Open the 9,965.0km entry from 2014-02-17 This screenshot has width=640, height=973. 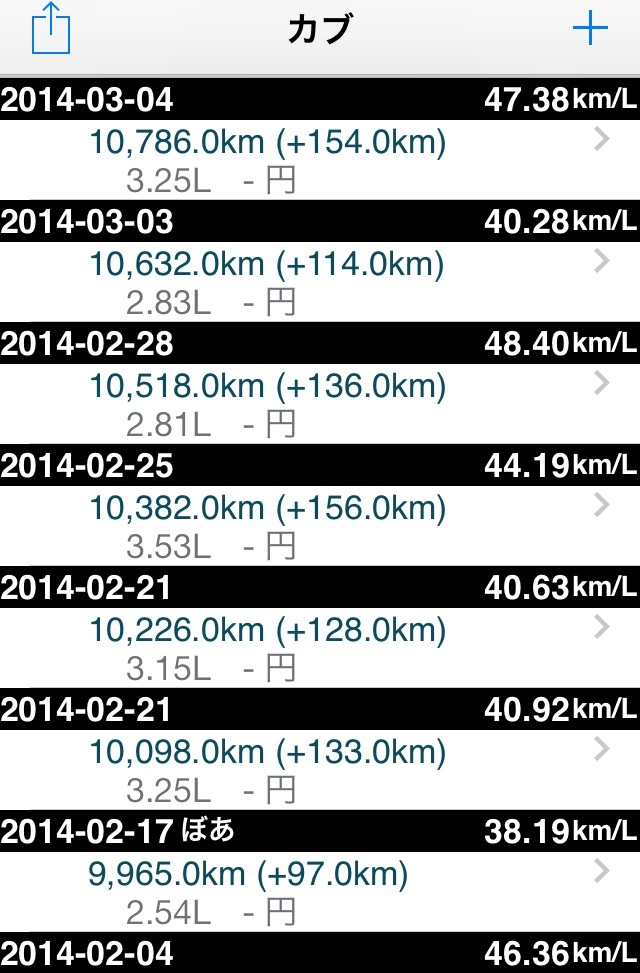coord(320,892)
